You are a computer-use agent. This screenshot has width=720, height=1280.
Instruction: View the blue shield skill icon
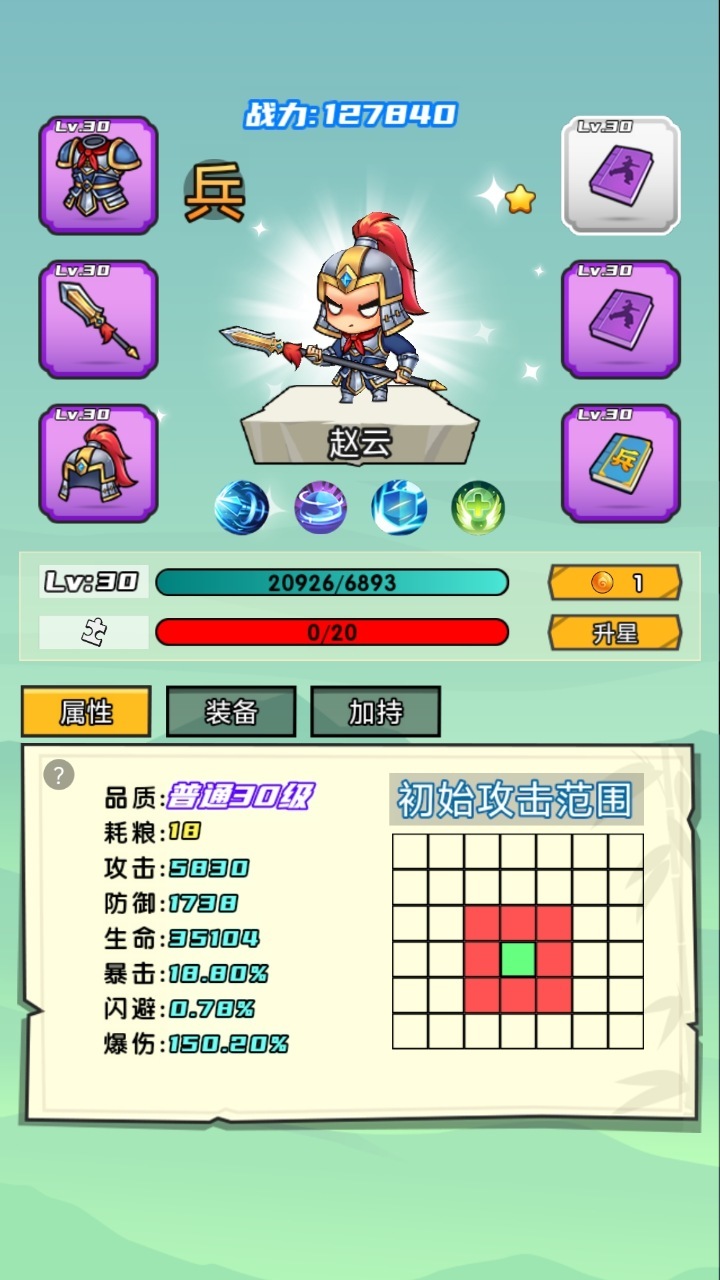point(399,508)
